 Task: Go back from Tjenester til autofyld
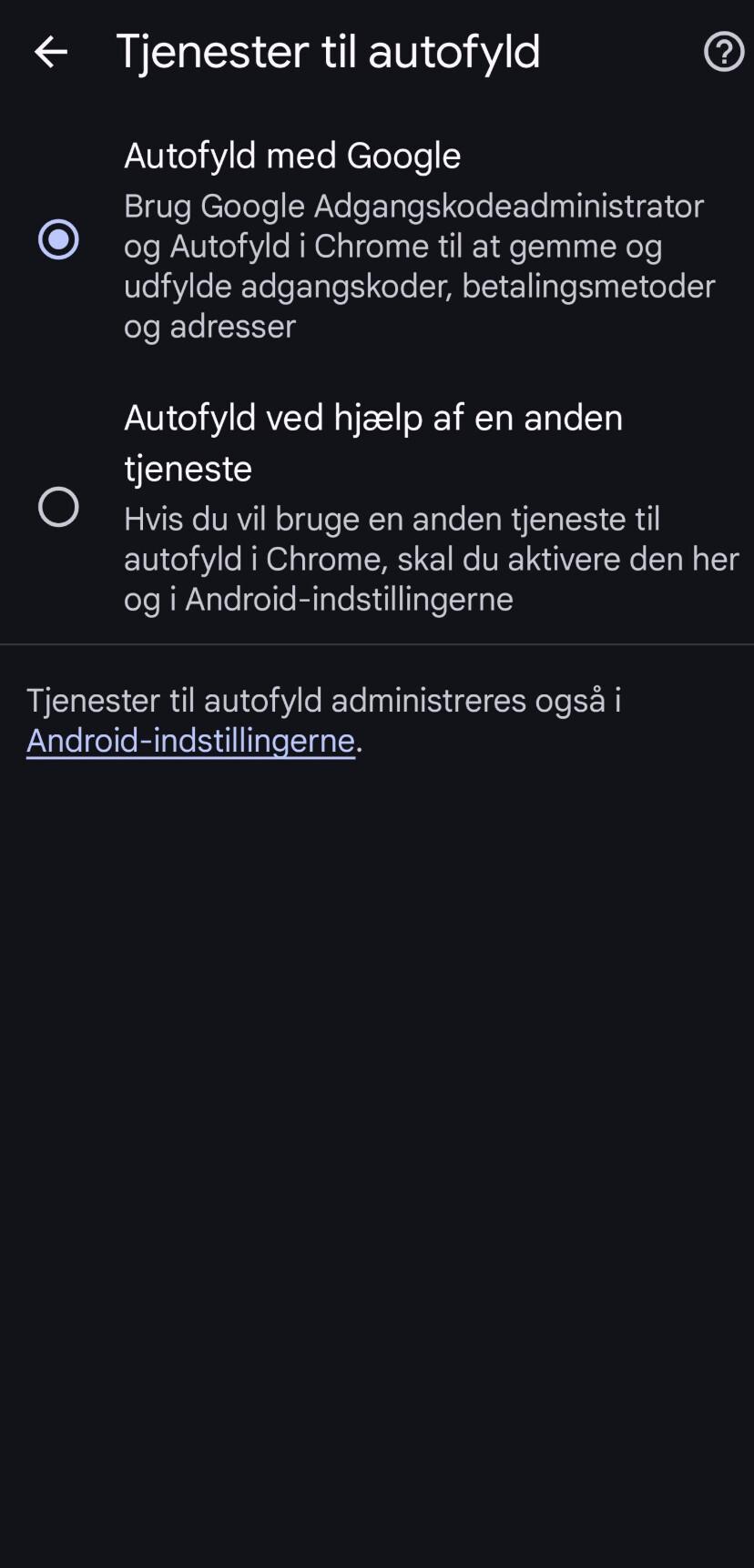[51, 52]
